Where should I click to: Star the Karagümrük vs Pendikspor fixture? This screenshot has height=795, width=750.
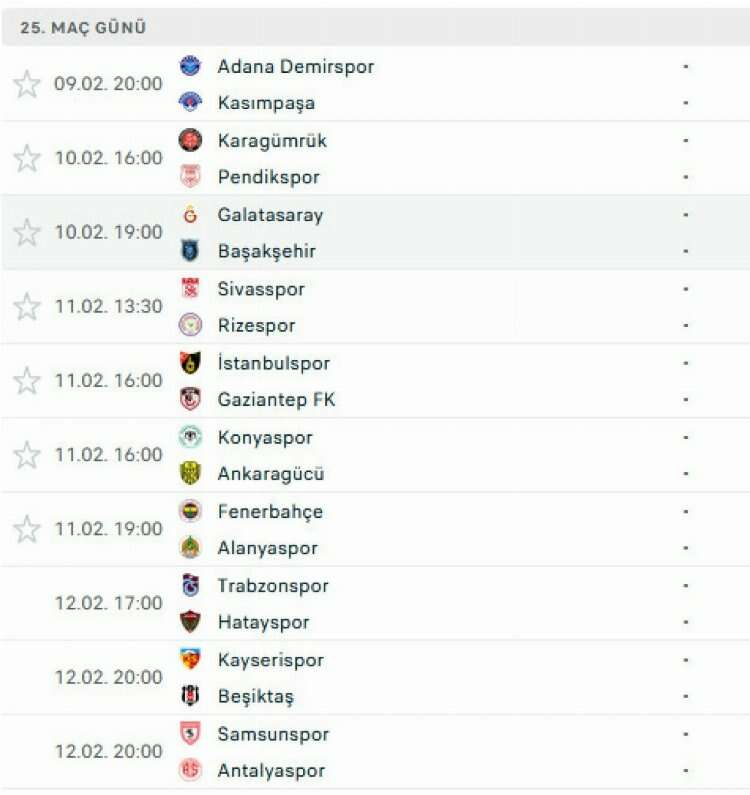[27, 158]
